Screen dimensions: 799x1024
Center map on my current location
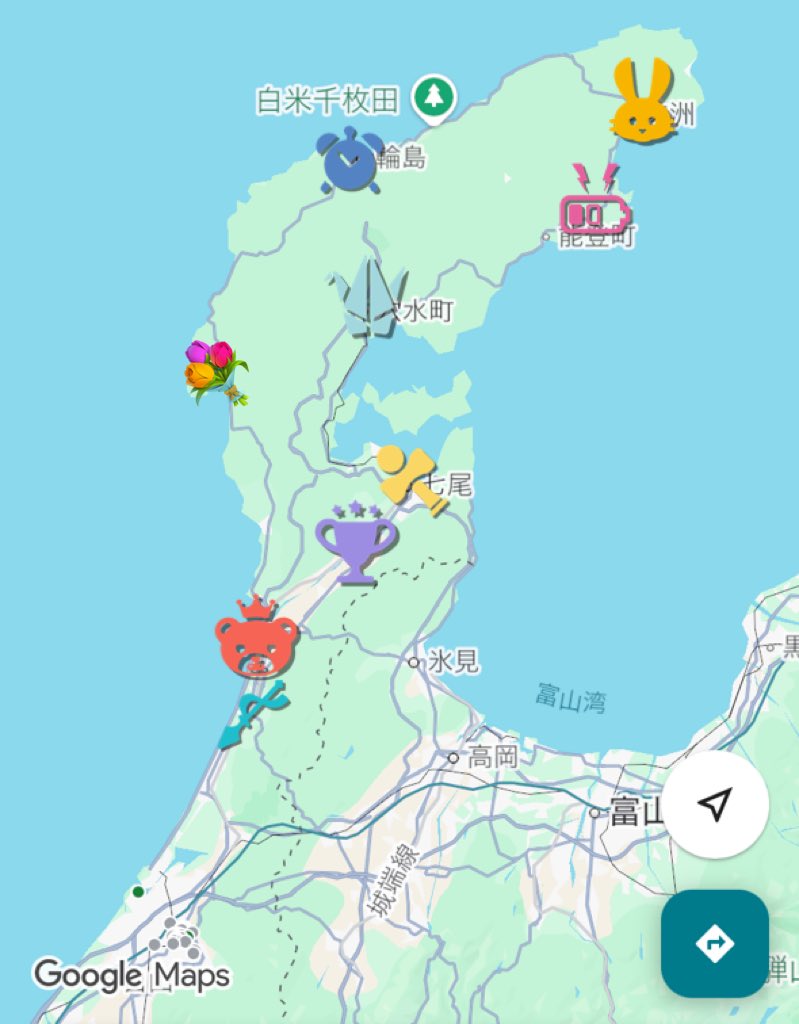(x=716, y=805)
